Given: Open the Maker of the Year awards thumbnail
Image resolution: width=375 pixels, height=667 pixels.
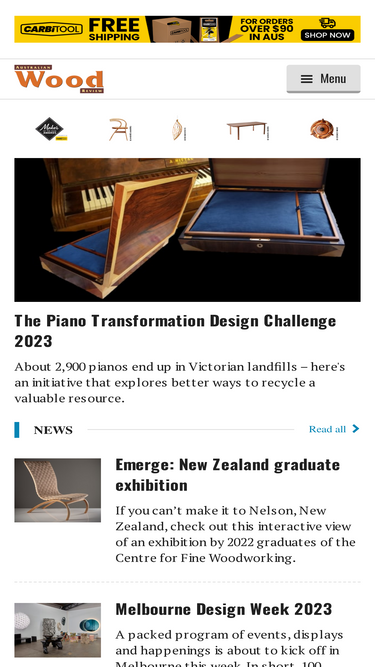Looking at the screenshot, I should point(51,129).
